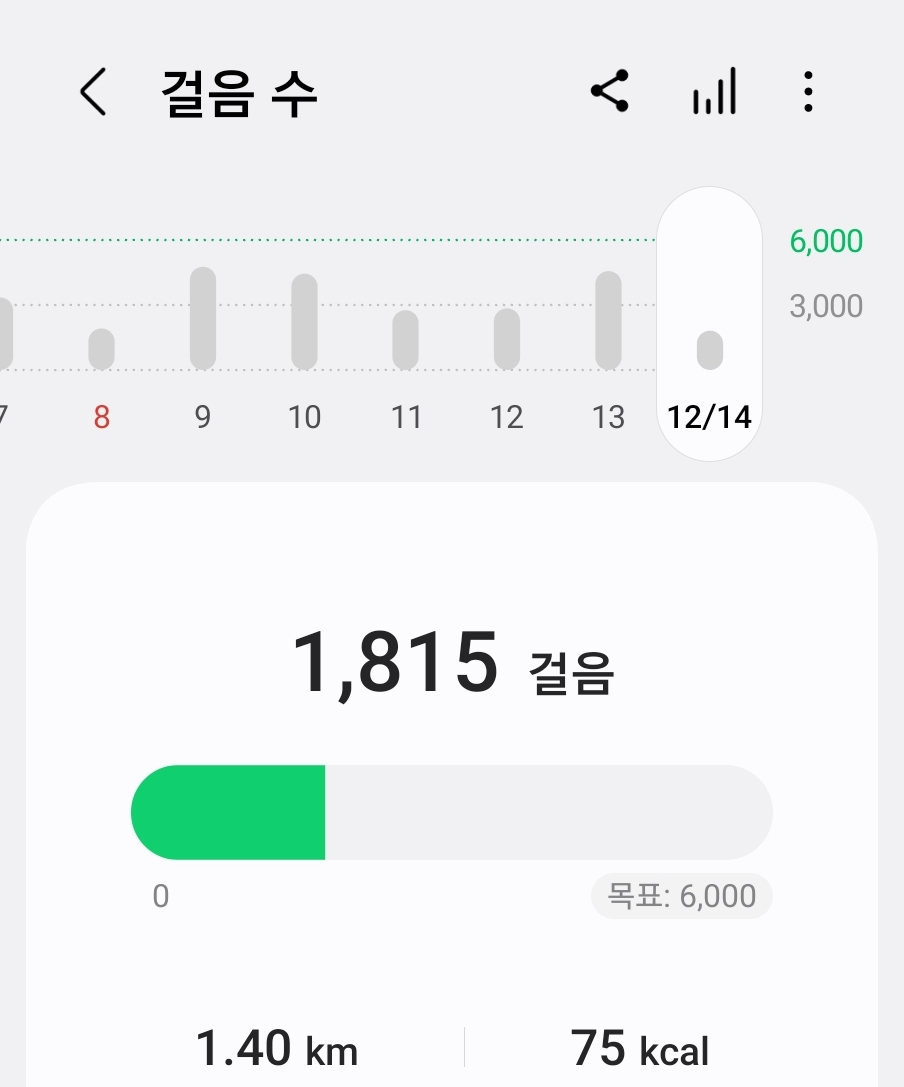Select the bar for day 13
Screen dimensions: 904x1087
coord(608,320)
